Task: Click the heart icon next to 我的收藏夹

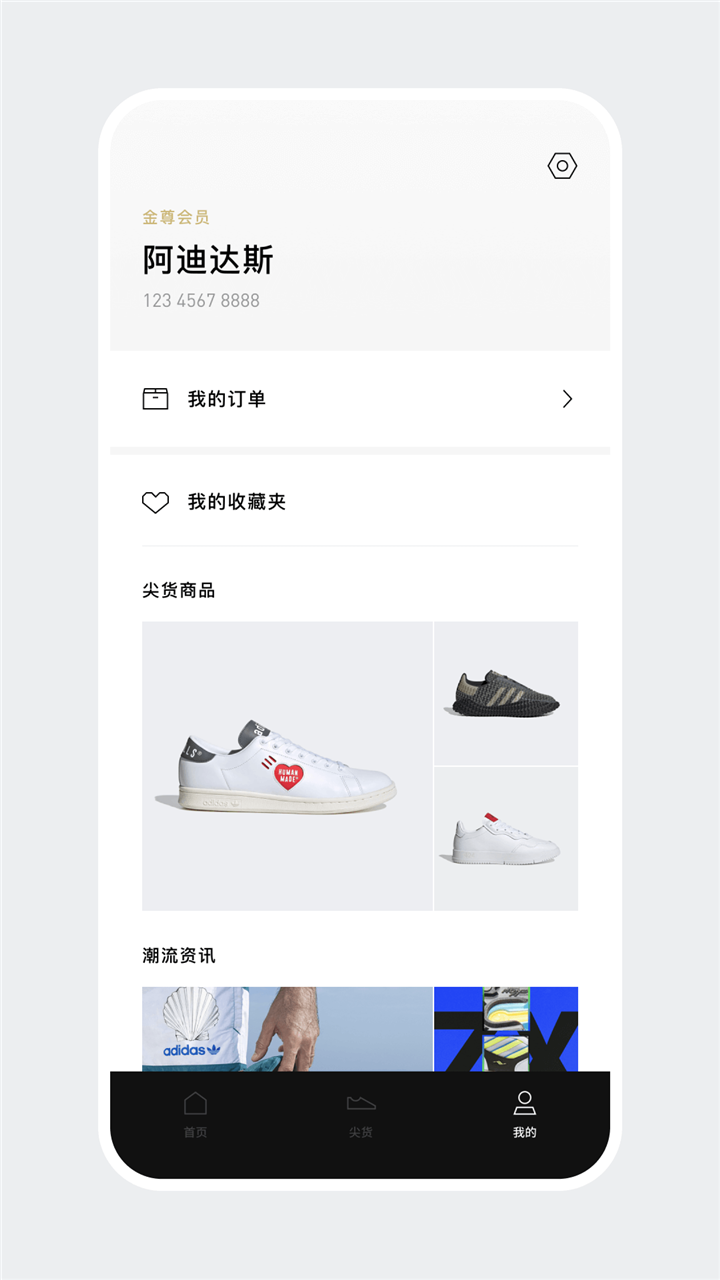Action: click(x=155, y=501)
